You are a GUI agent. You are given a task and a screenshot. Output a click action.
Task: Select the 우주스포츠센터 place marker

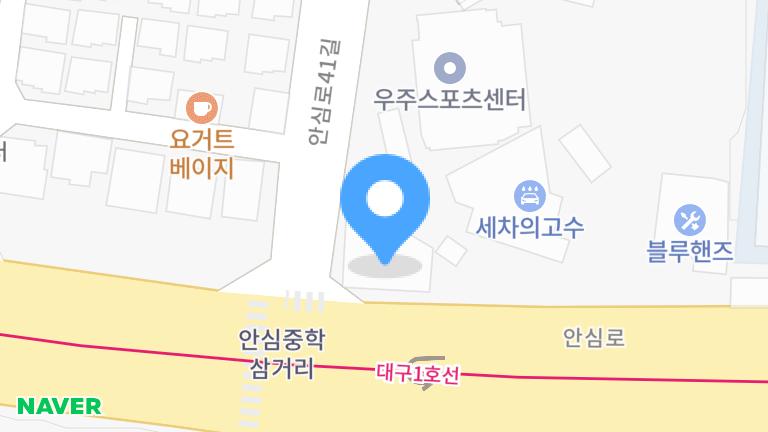(x=451, y=69)
